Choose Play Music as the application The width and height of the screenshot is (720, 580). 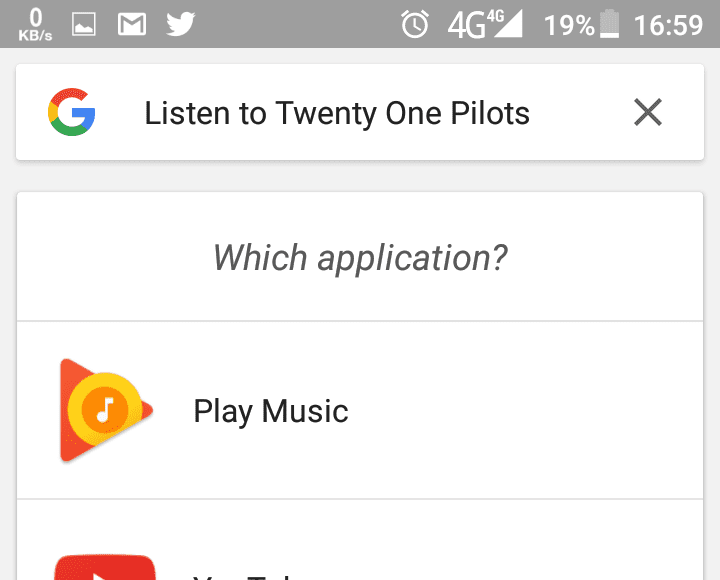(x=360, y=411)
